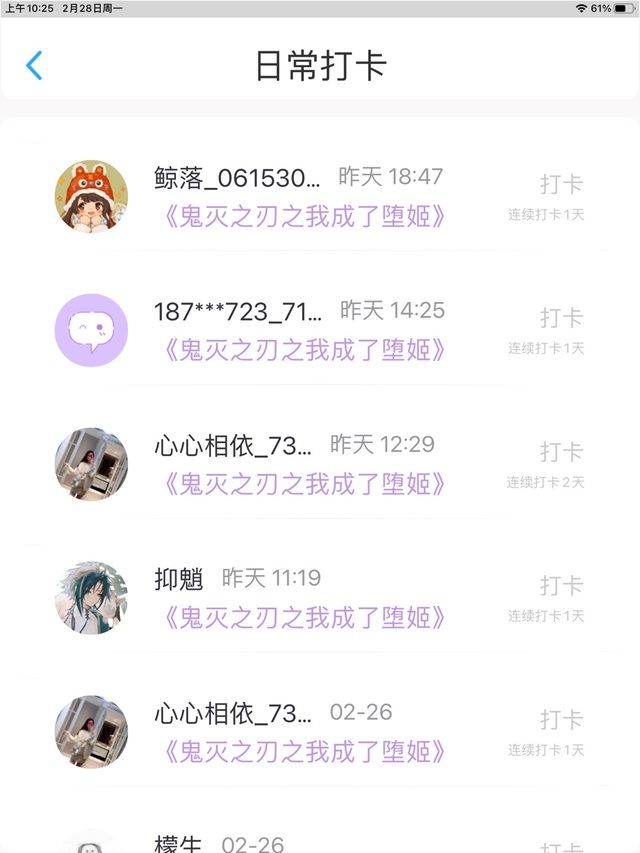
Task: Tap 打卡 in the 187***723_71 row
Action: tap(562, 318)
